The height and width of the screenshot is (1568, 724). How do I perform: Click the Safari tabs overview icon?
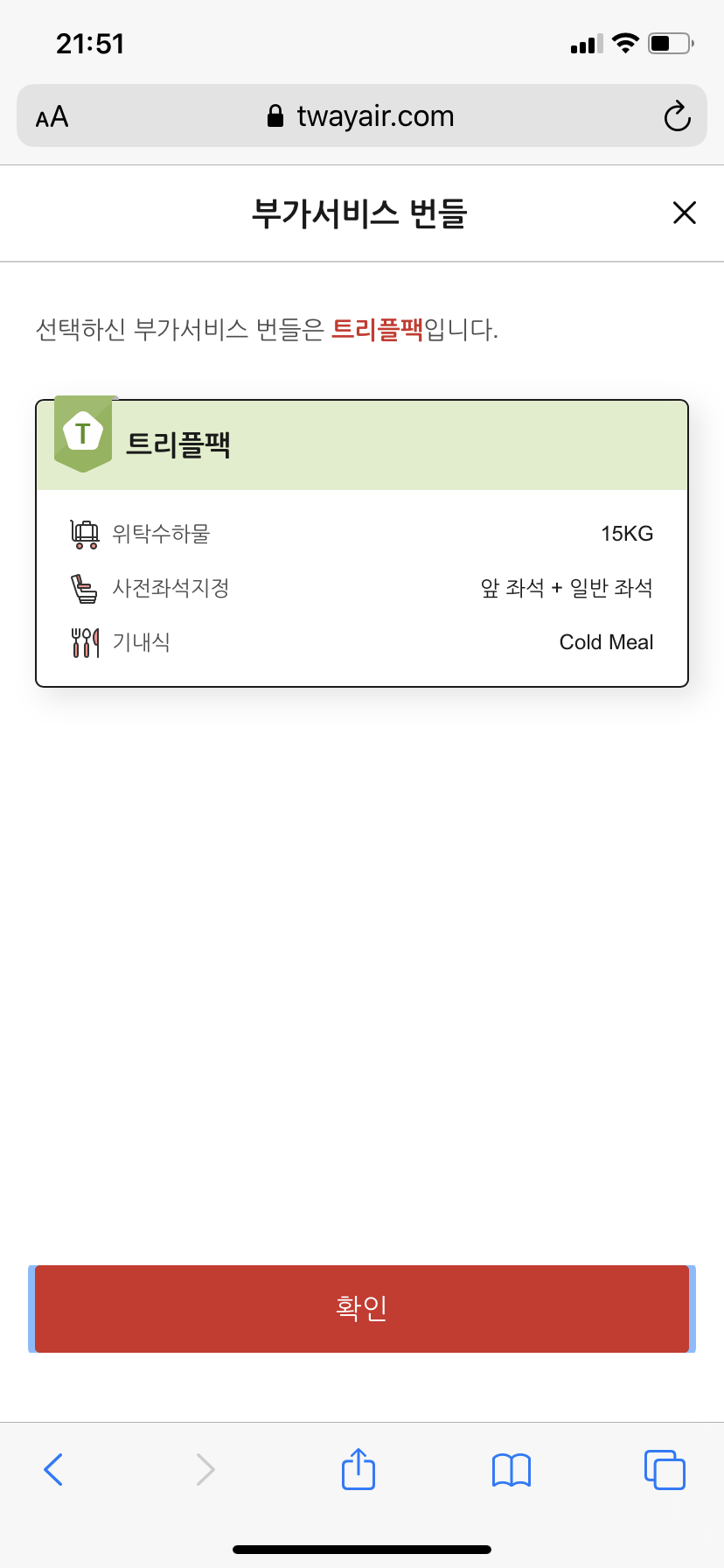[665, 1469]
